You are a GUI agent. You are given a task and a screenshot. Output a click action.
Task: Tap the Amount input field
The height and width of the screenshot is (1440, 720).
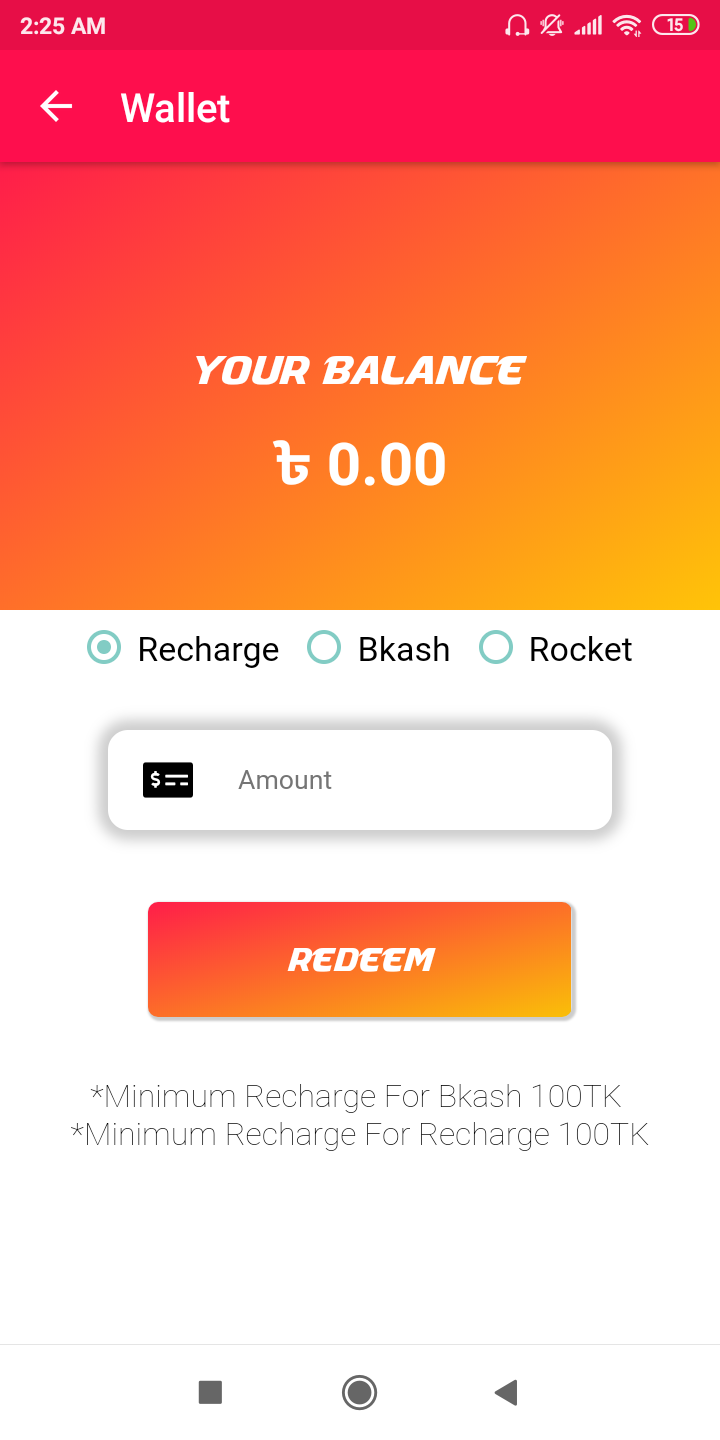(x=400, y=780)
